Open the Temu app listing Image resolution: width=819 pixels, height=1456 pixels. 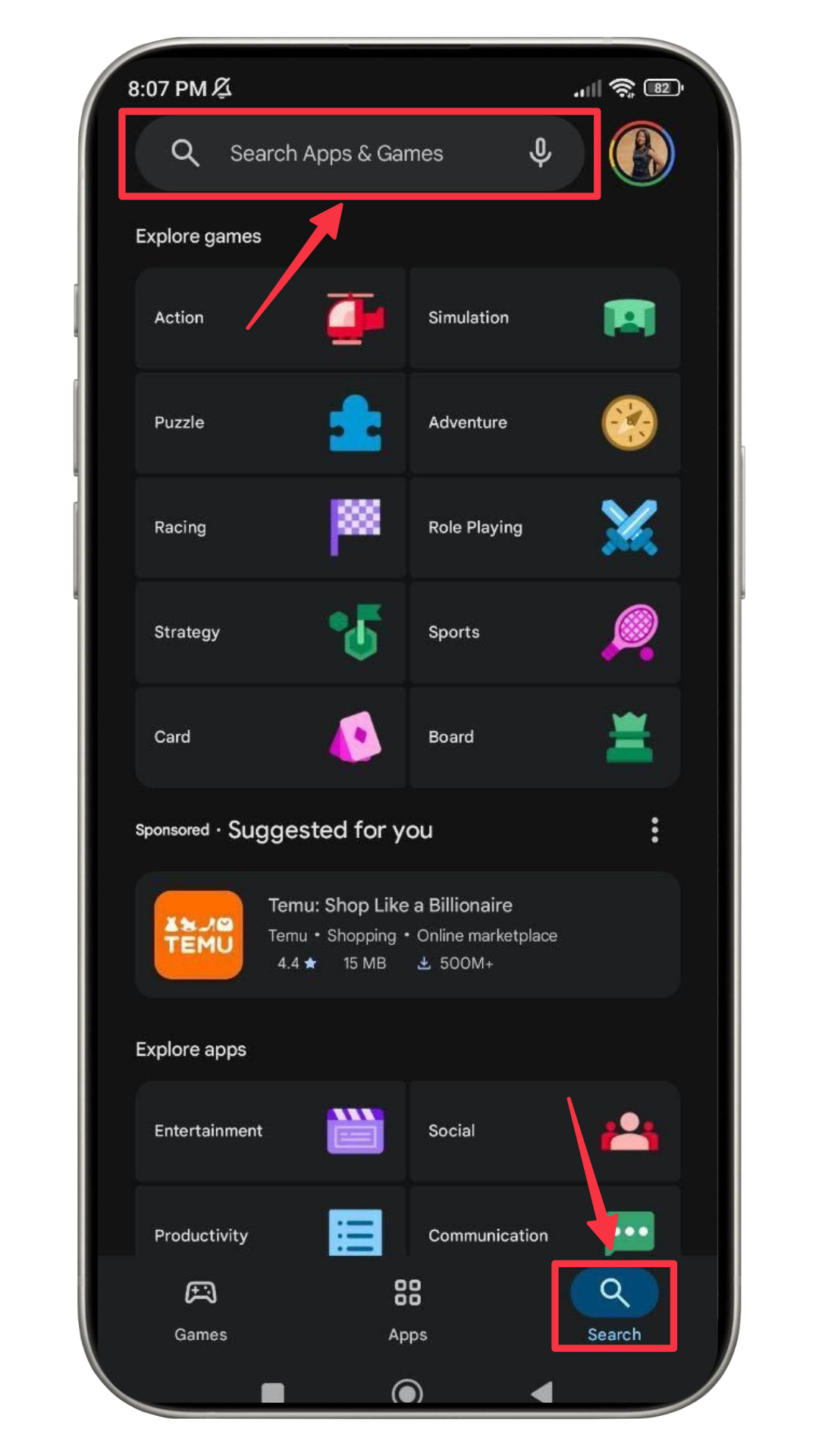(407, 934)
